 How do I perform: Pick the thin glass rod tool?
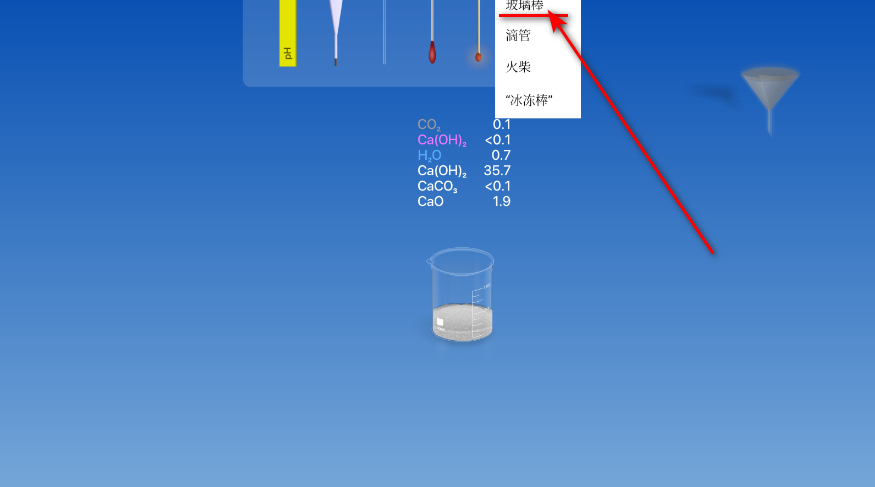click(384, 32)
